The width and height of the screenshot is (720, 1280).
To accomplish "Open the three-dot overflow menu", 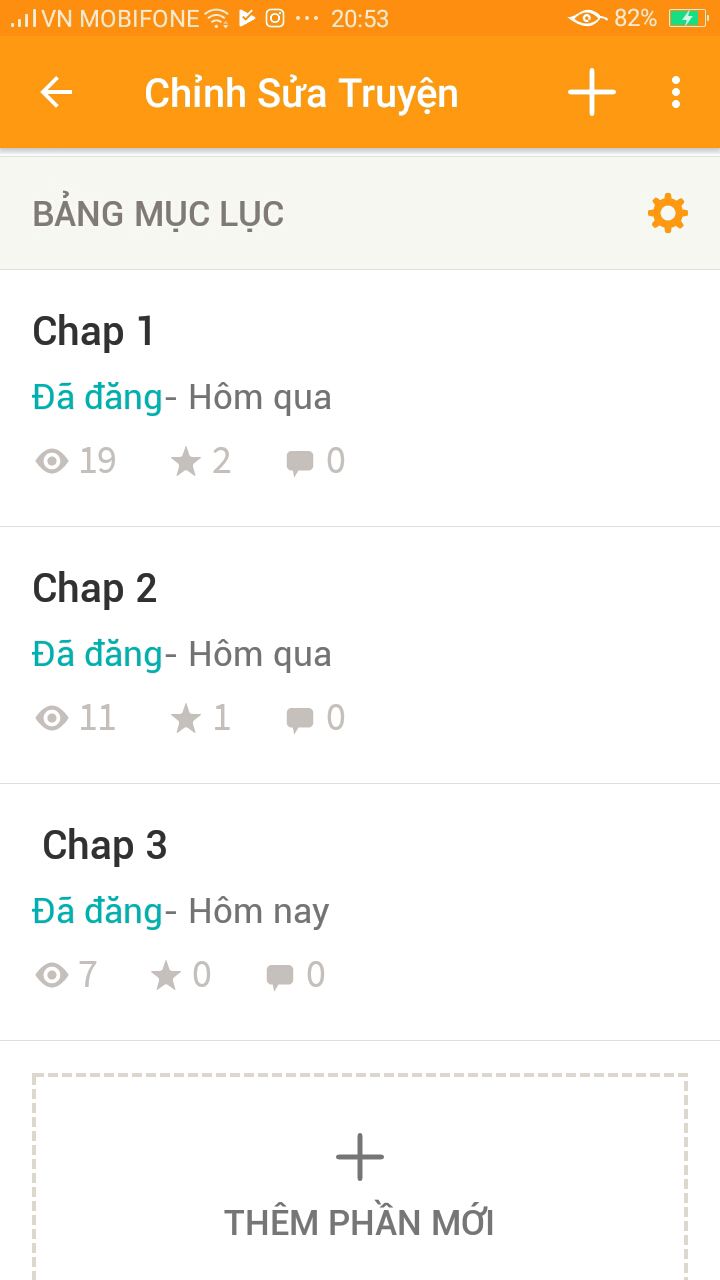I will (x=676, y=93).
